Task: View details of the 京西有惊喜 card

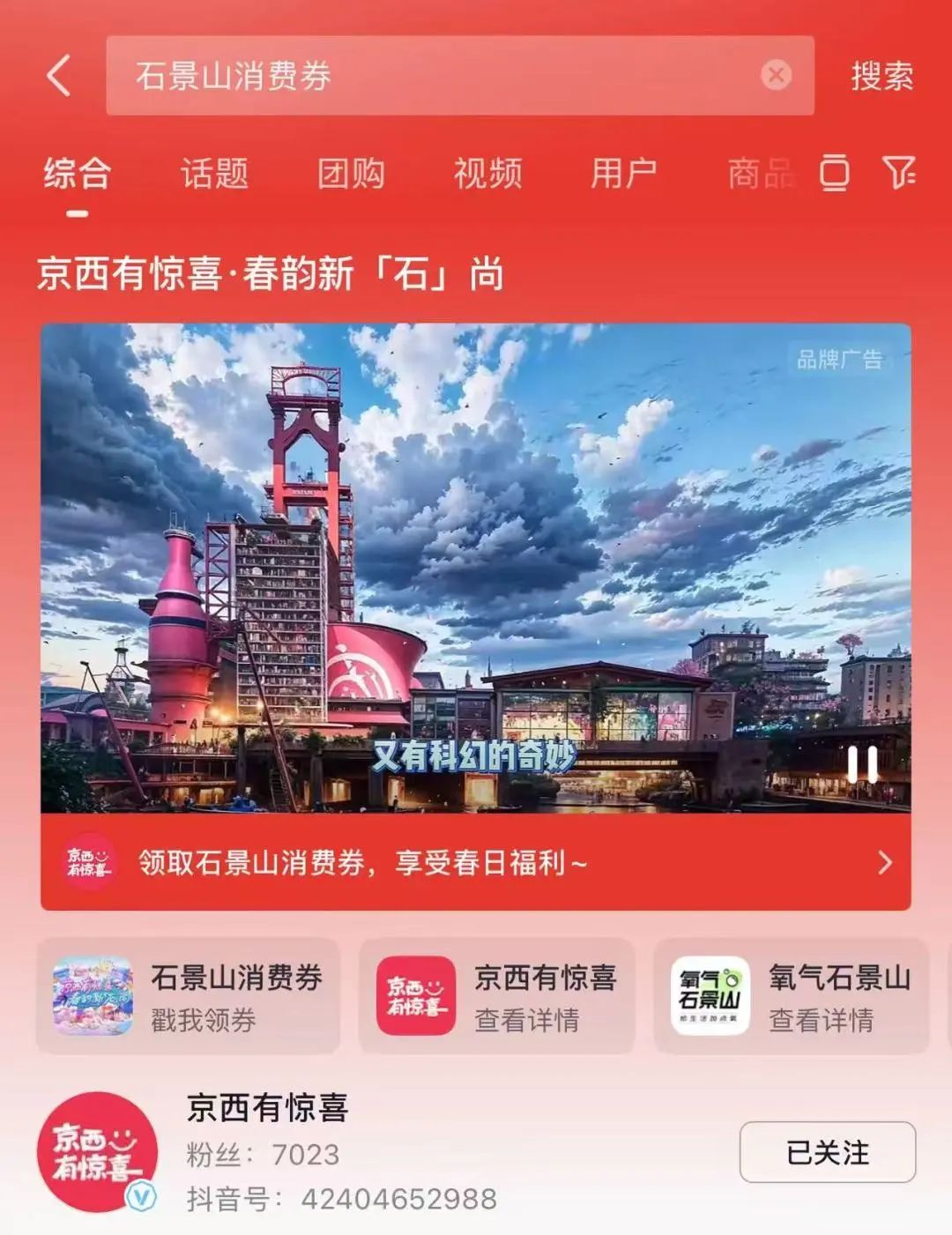Action: (x=496, y=996)
